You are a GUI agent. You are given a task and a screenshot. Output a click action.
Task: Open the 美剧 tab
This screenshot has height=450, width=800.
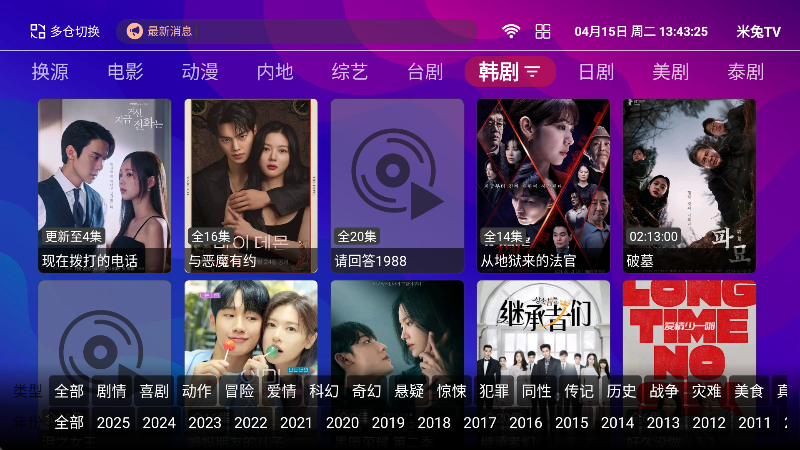tap(670, 72)
